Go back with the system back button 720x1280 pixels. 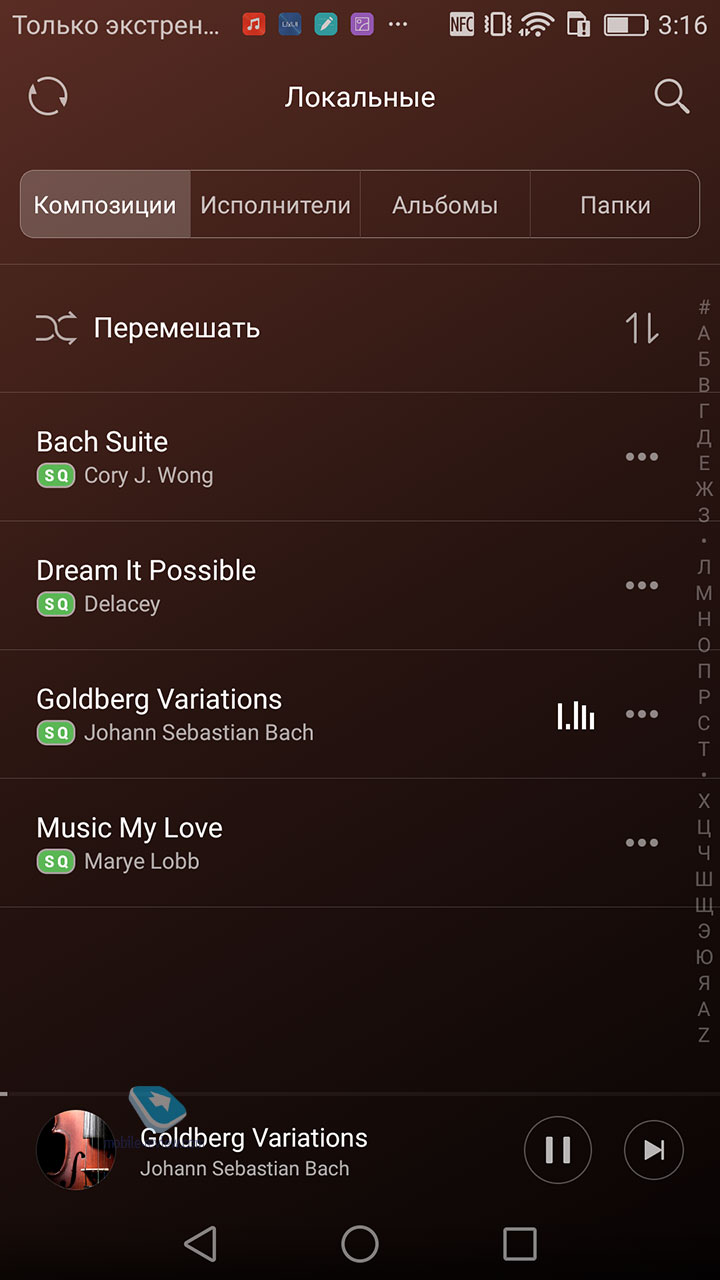(201, 1244)
